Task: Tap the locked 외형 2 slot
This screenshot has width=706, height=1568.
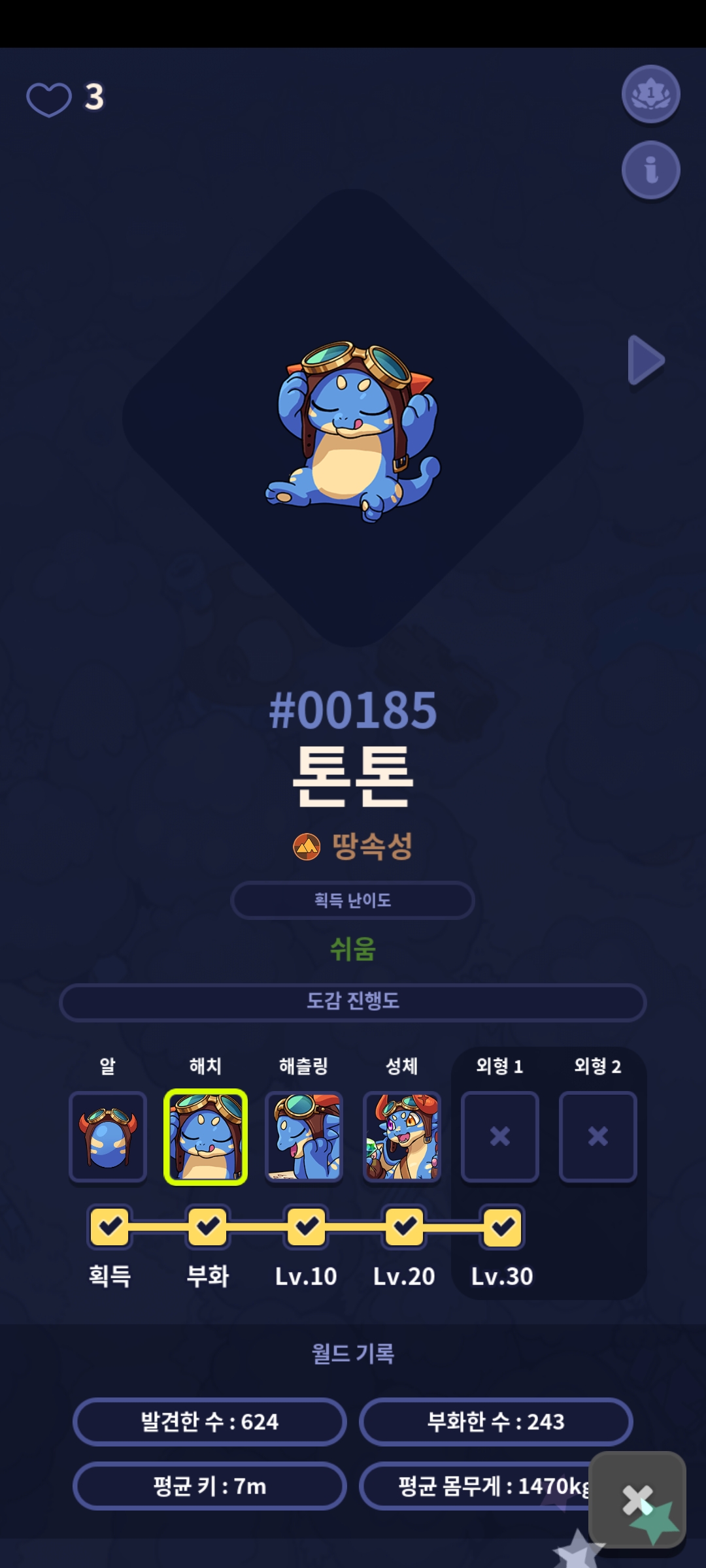Action: tap(598, 1136)
